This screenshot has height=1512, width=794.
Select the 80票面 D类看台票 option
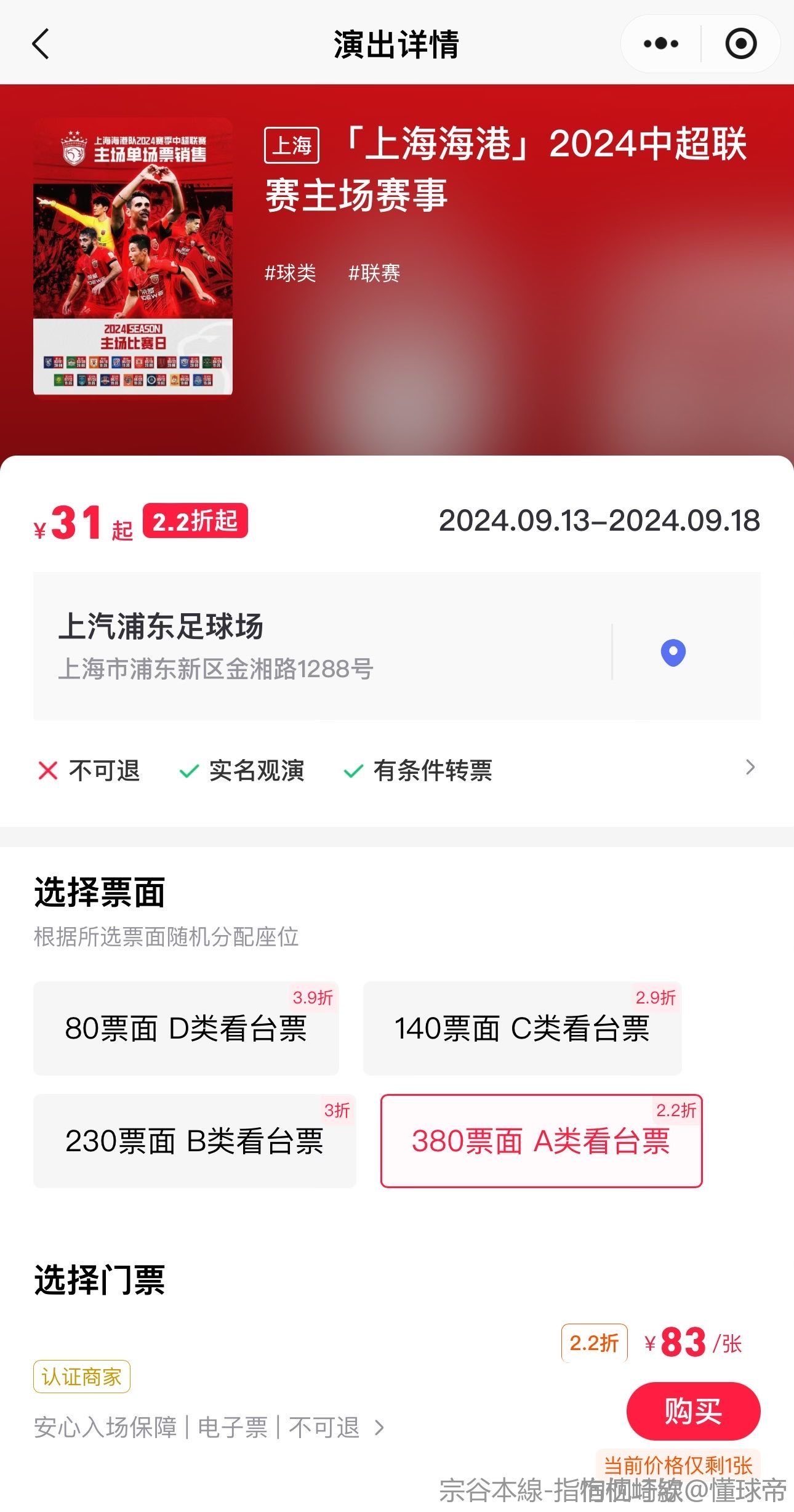coord(186,1029)
